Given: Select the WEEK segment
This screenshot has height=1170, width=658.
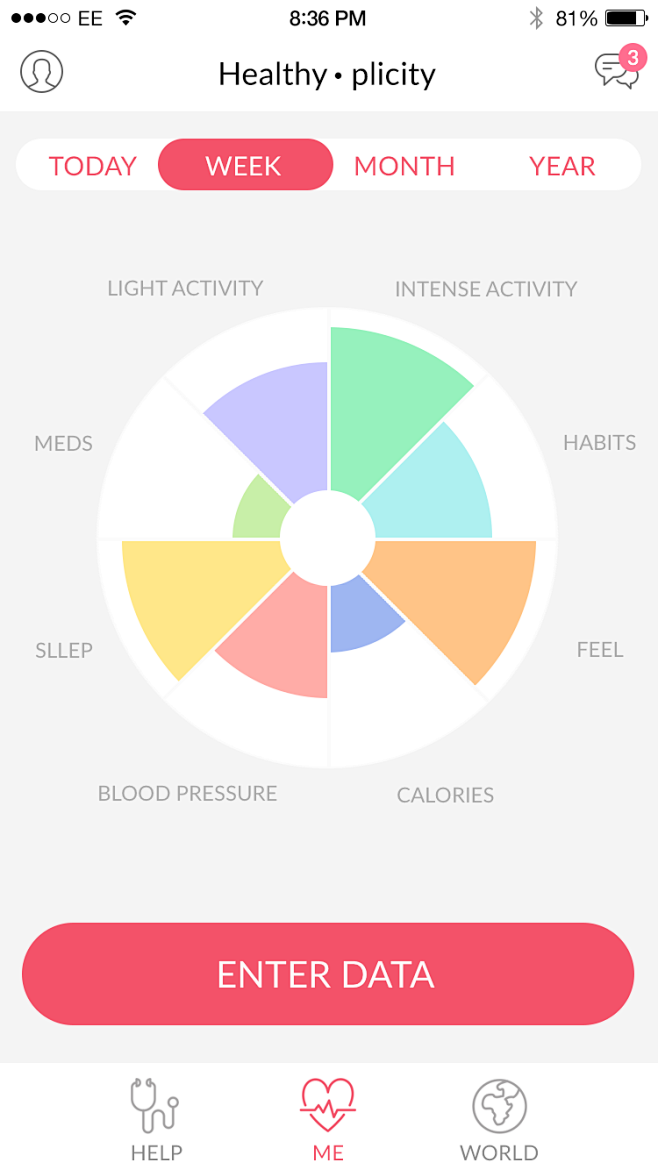Looking at the screenshot, I should 244,166.
